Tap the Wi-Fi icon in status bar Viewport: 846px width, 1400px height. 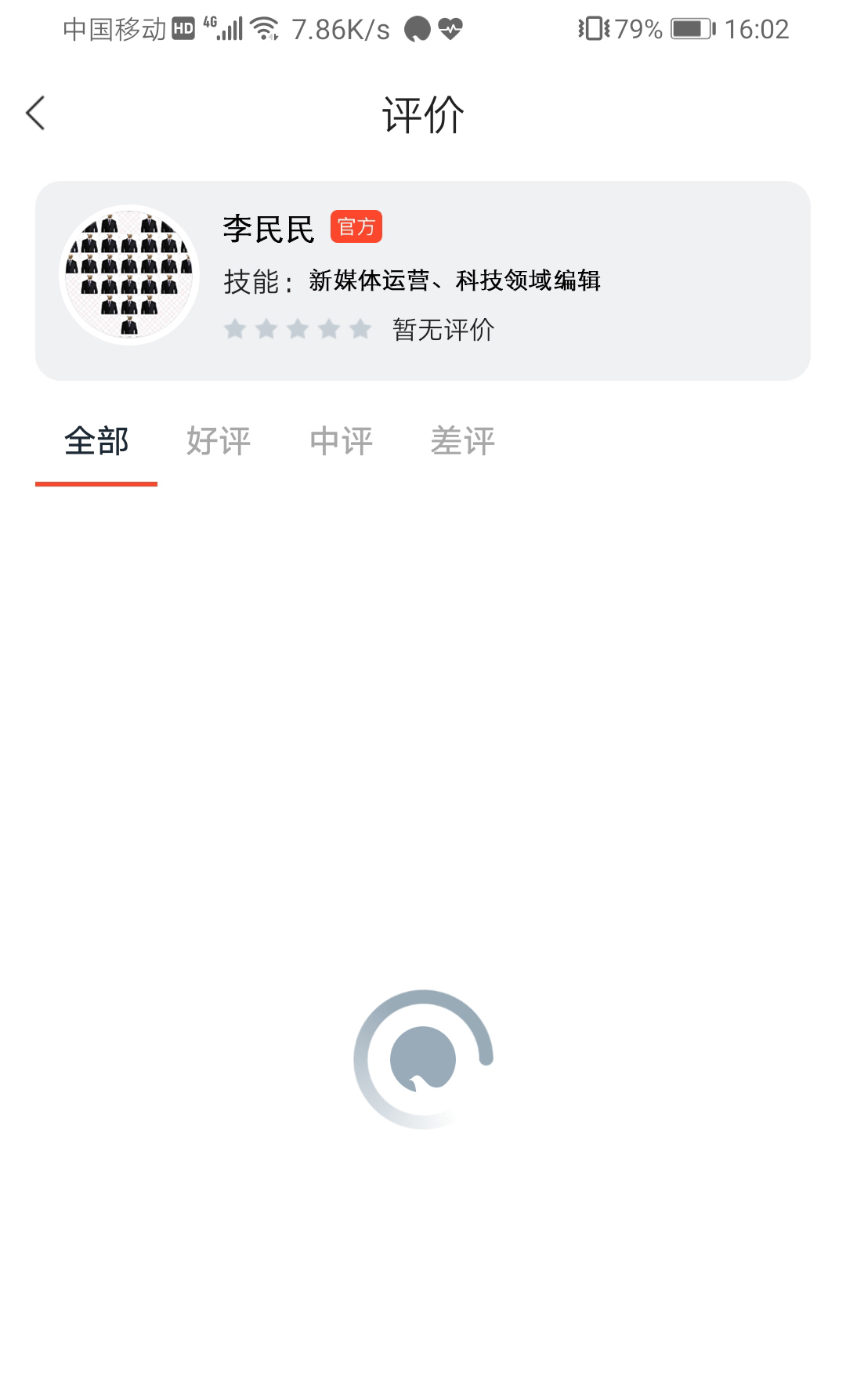click(265, 28)
